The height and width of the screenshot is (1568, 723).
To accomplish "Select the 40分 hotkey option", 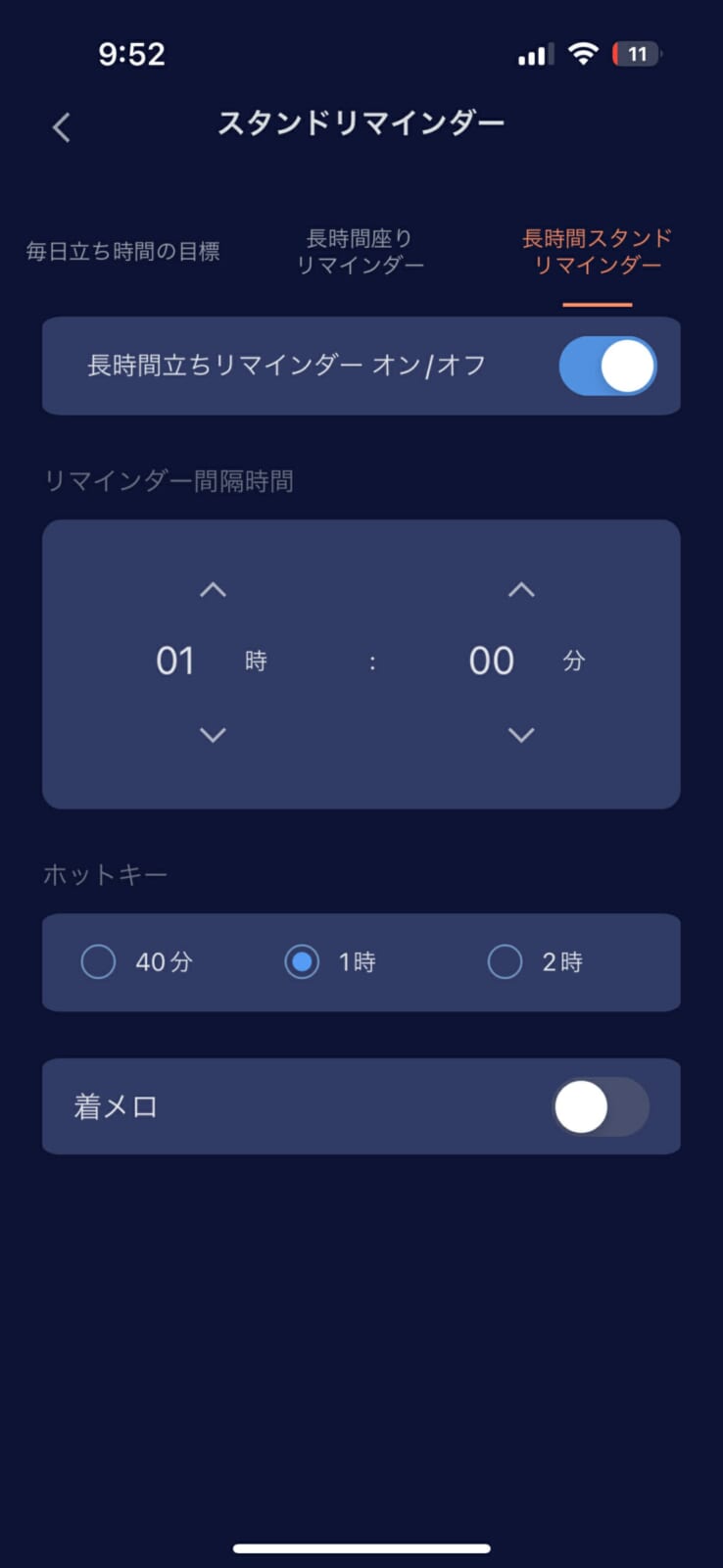I will [98, 961].
